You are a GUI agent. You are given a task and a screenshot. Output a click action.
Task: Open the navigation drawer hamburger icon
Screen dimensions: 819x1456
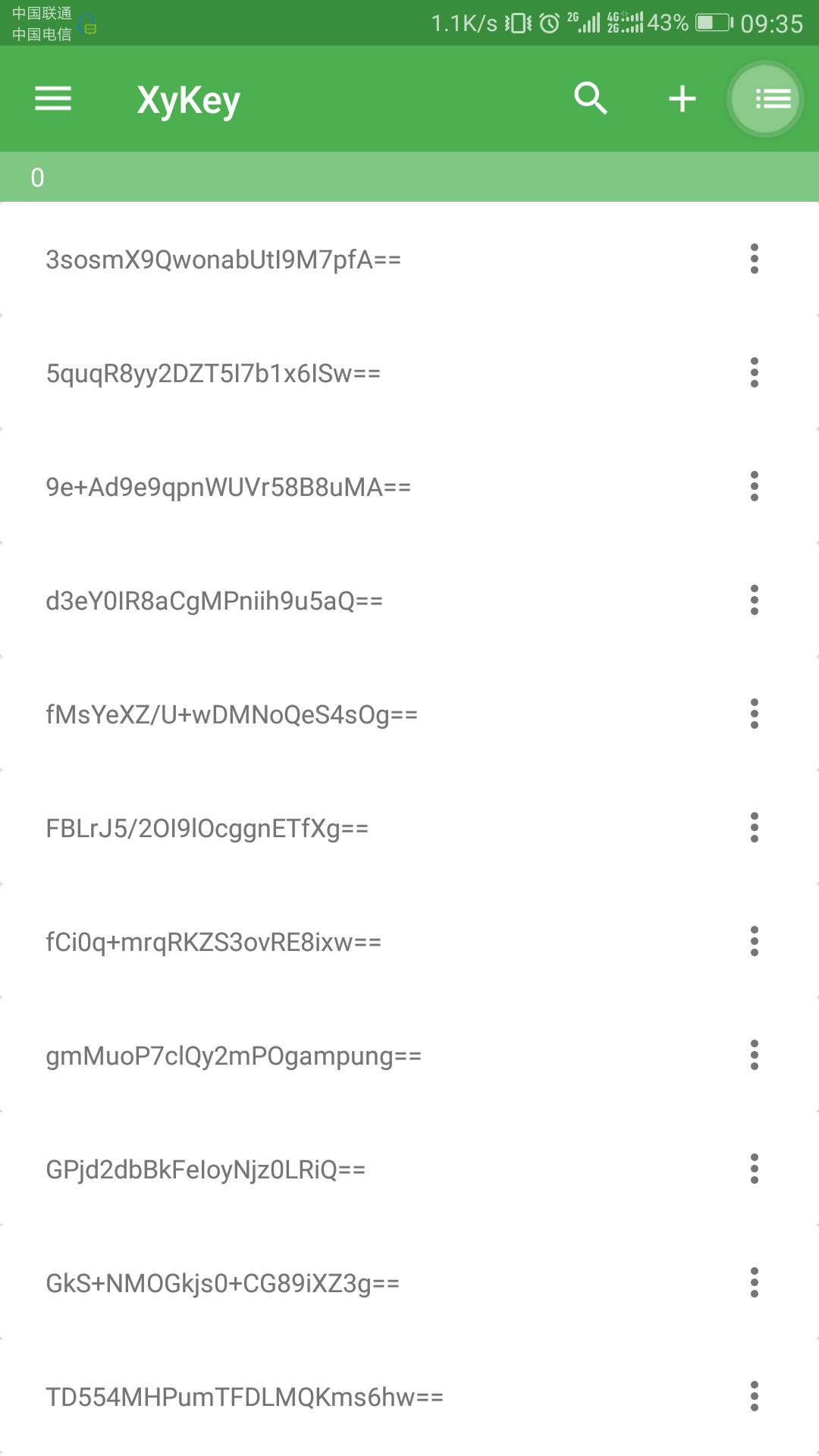point(52,99)
